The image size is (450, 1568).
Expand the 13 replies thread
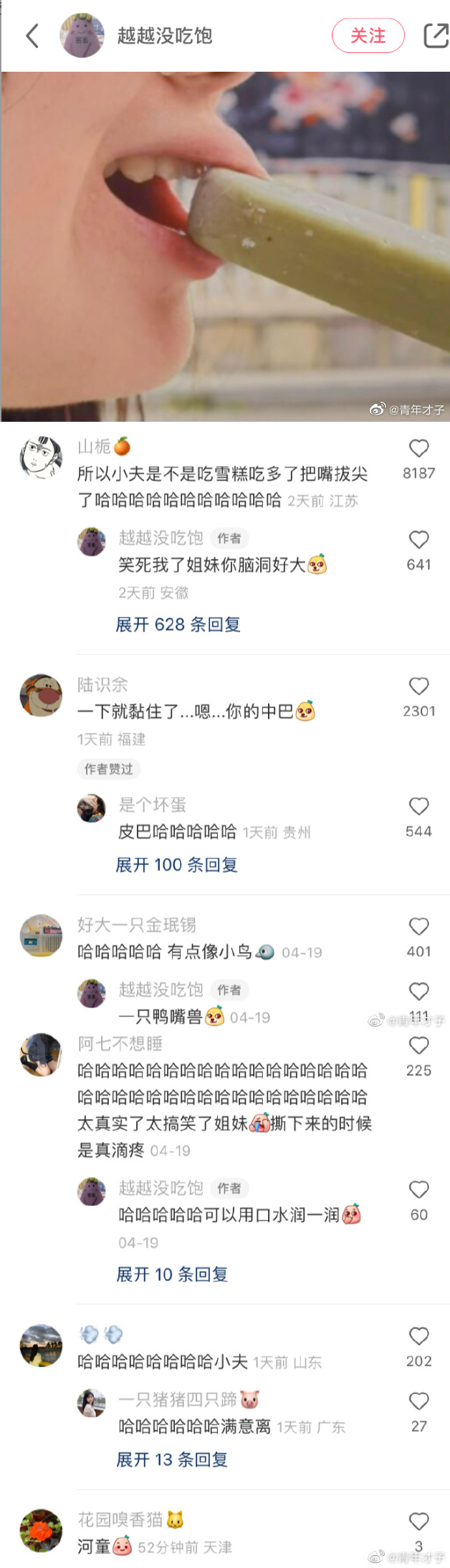point(172,1460)
